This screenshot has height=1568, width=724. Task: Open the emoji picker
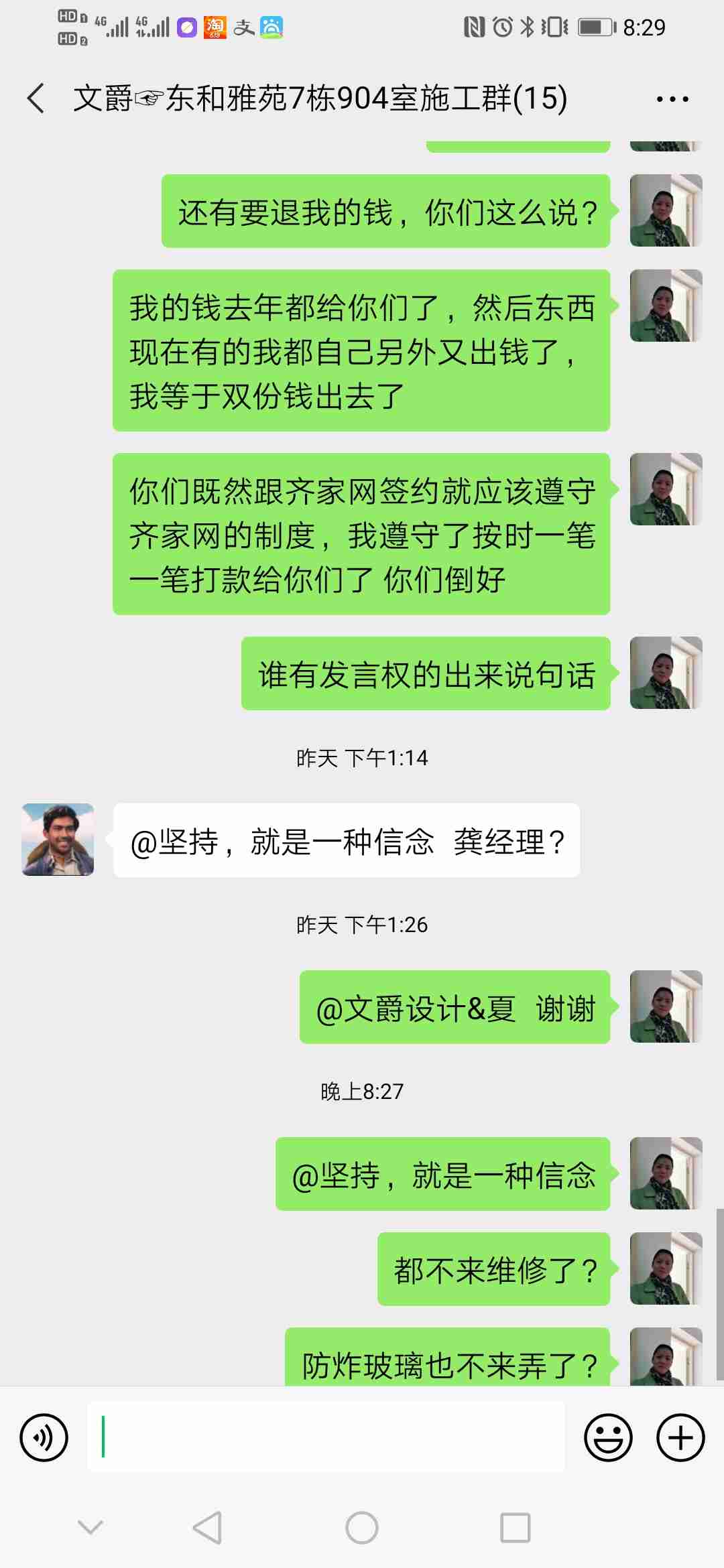coord(608,1437)
